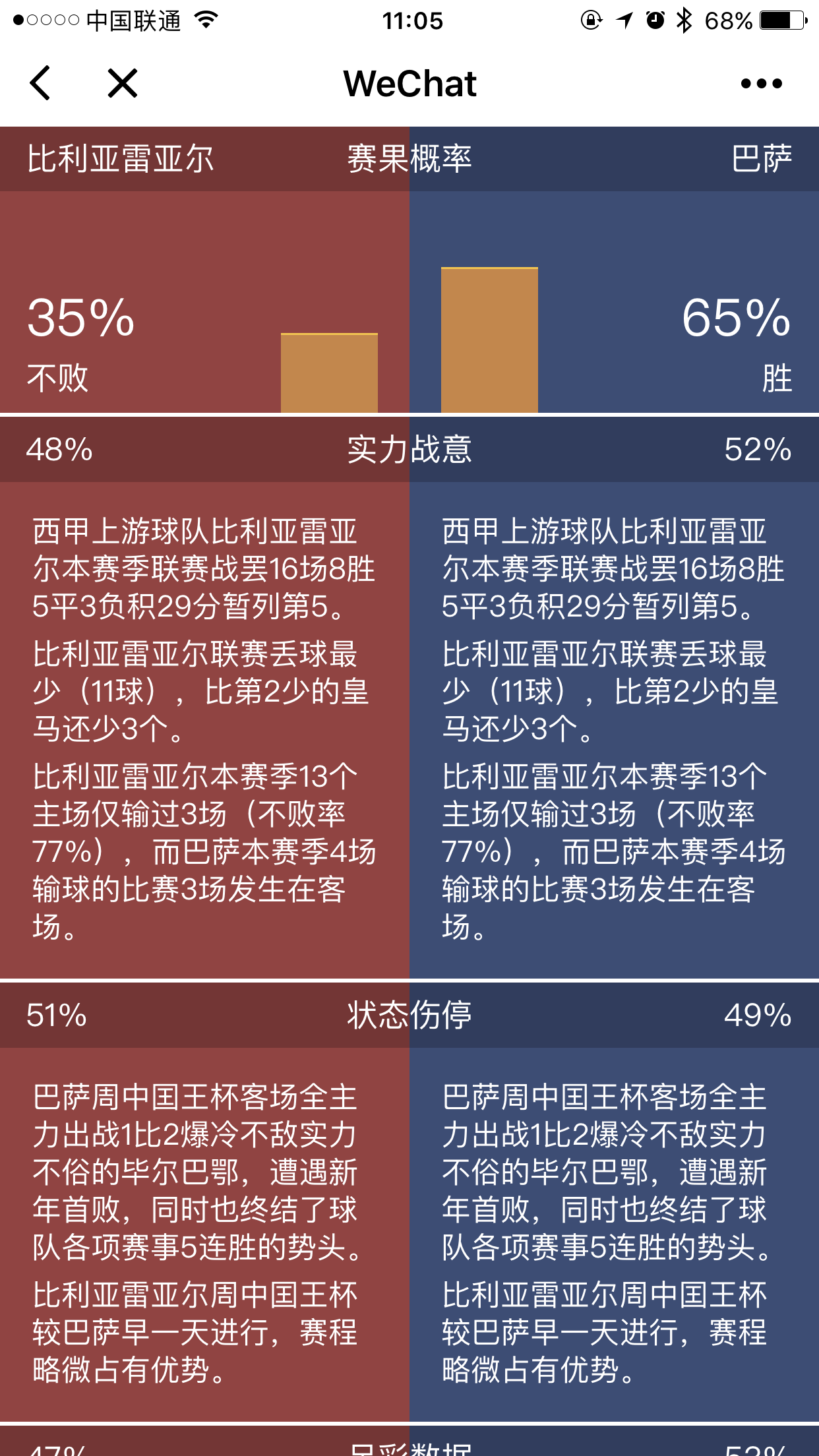The image size is (819, 1456).
Task: Go back to the previous page
Action: [x=41, y=83]
